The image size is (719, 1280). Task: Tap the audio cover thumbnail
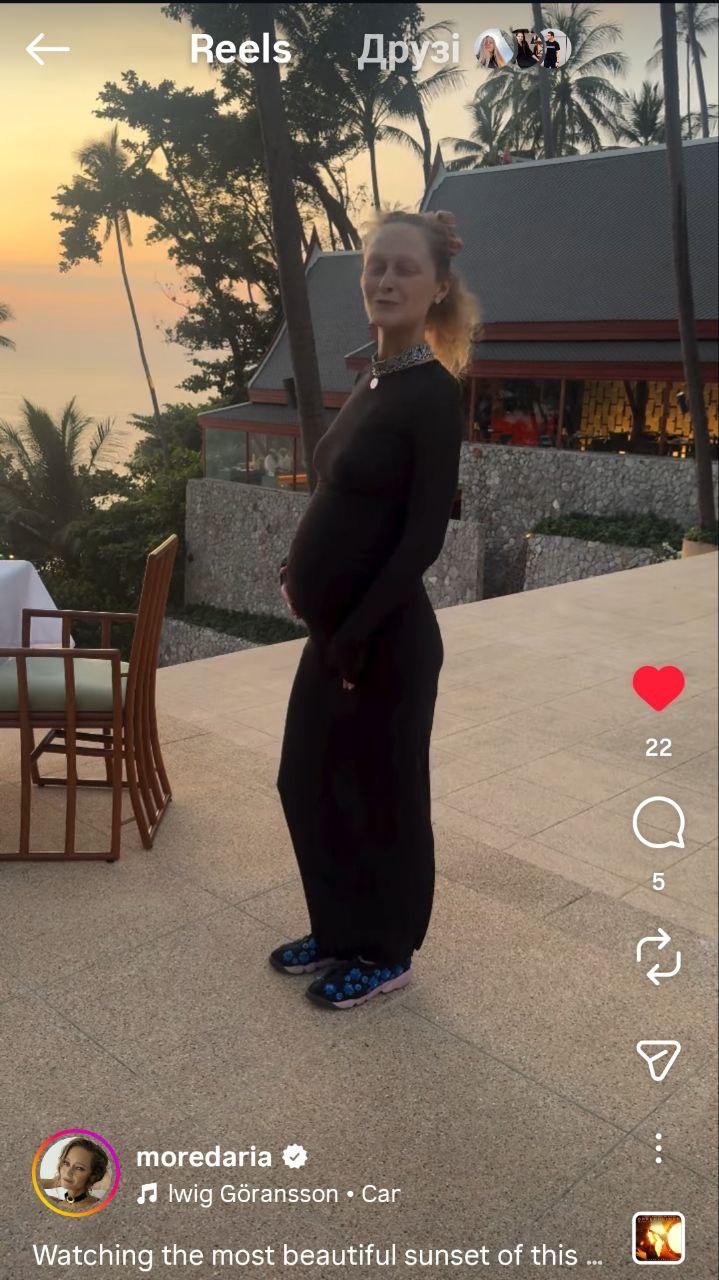tap(659, 1238)
